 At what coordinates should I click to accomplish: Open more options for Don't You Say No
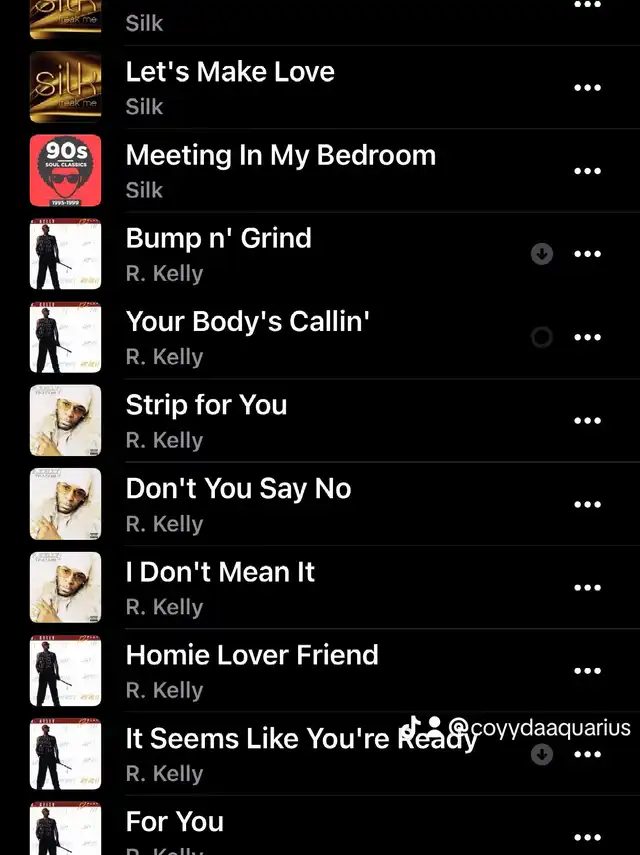coord(587,504)
